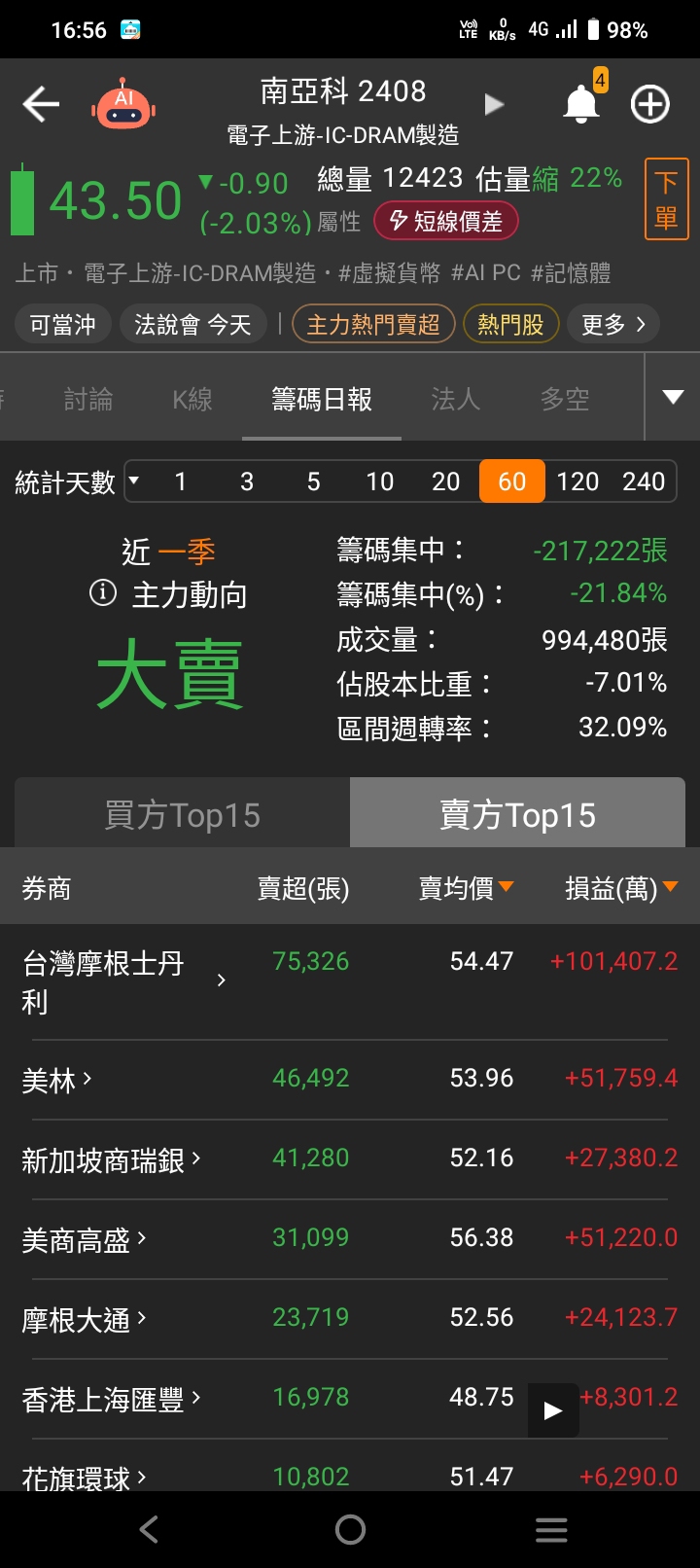
Task: Switch to the 討論 tab
Action: pos(88,399)
